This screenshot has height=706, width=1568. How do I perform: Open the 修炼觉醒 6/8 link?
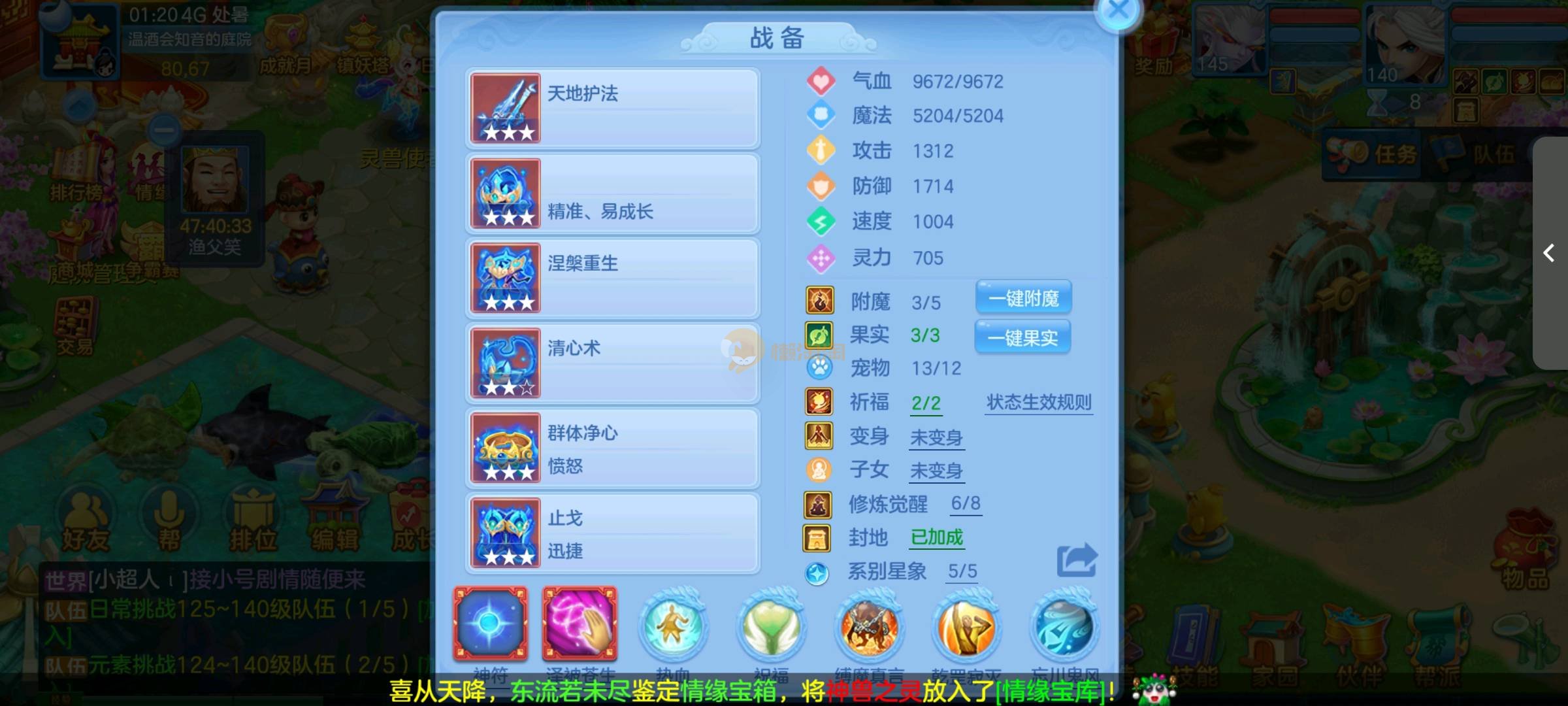(965, 503)
